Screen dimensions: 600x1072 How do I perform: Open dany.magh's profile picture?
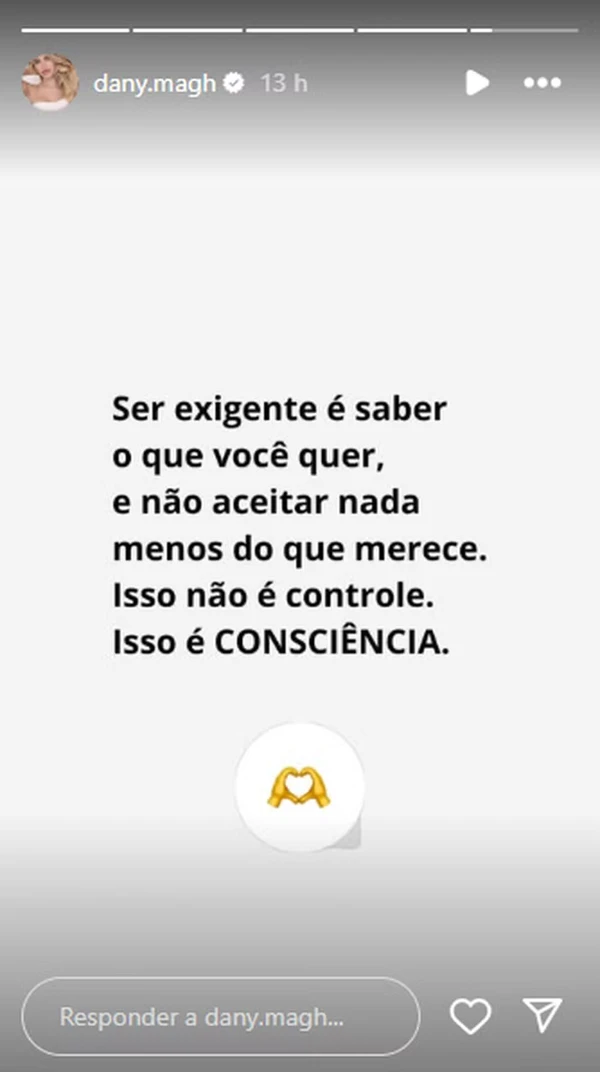pyautogui.click(x=50, y=83)
